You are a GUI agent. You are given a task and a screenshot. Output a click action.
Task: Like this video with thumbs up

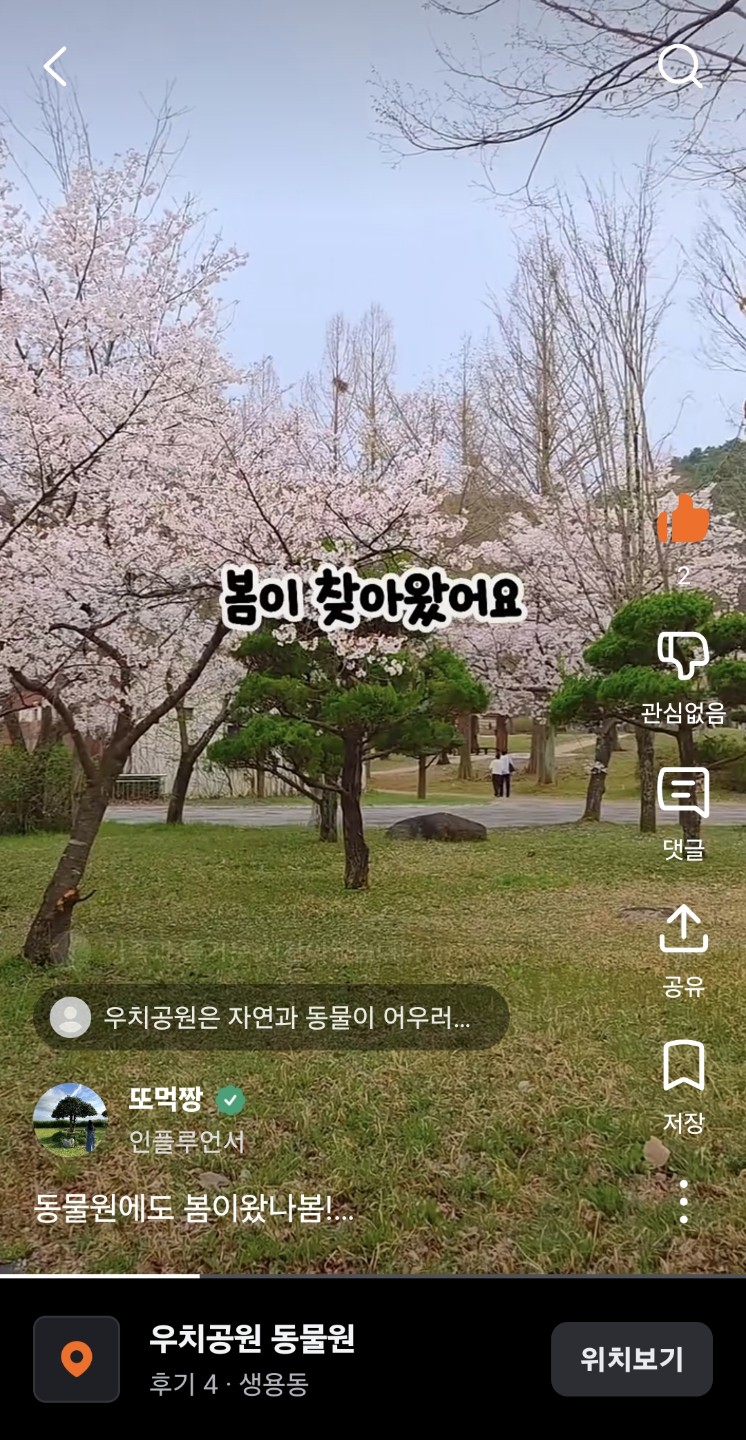pos(683,520)
